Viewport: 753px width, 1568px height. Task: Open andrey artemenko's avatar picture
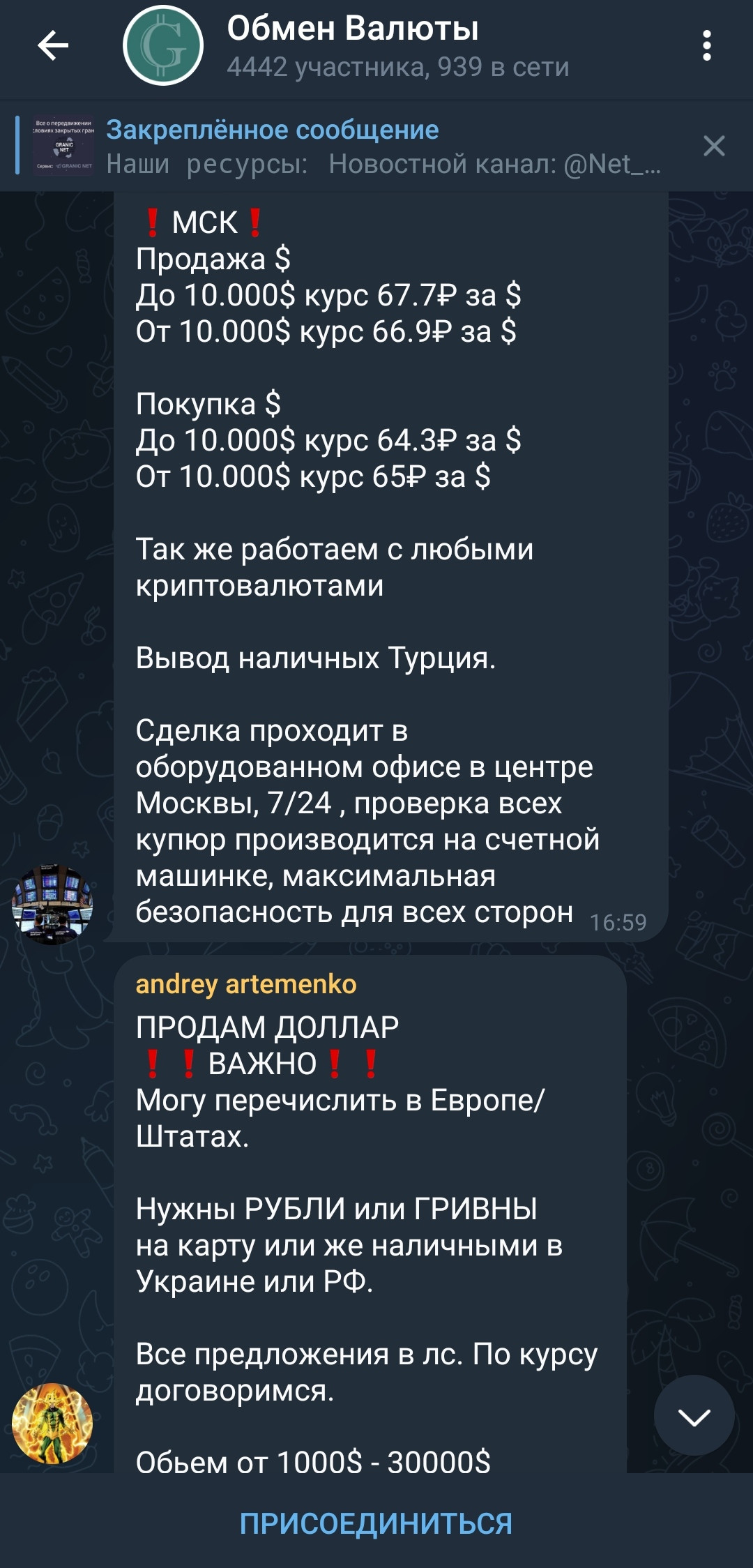coord(52,1423)
